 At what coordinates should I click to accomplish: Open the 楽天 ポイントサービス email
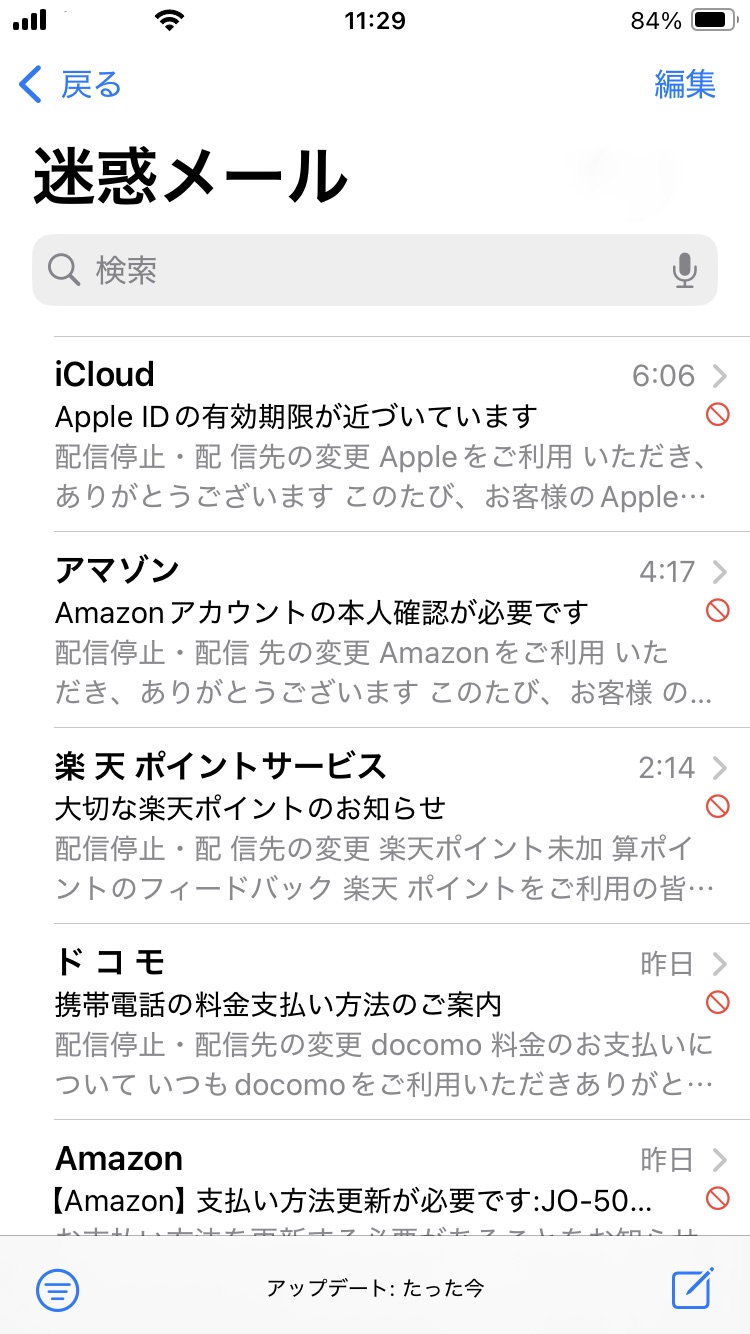click(392, 826)
